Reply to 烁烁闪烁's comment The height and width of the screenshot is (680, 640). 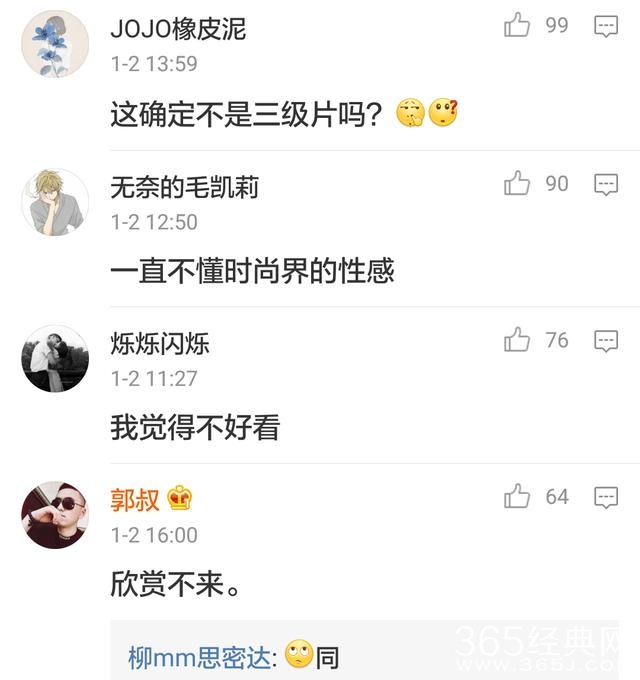tap(606, 341)
